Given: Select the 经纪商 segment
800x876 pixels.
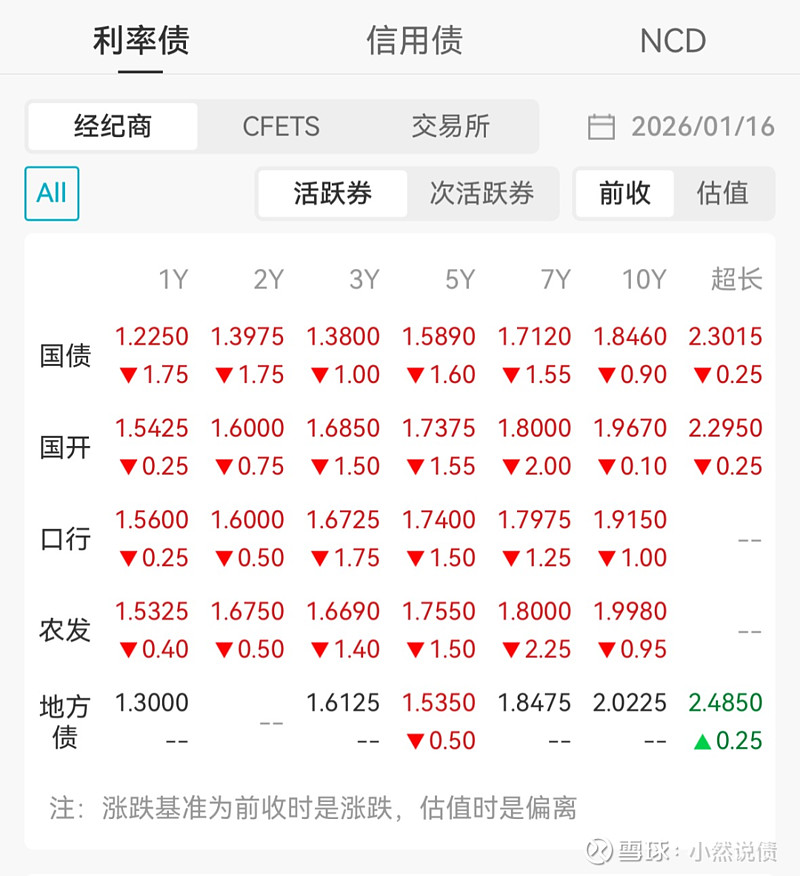Looking at the screenshot, I should point(112,126).
